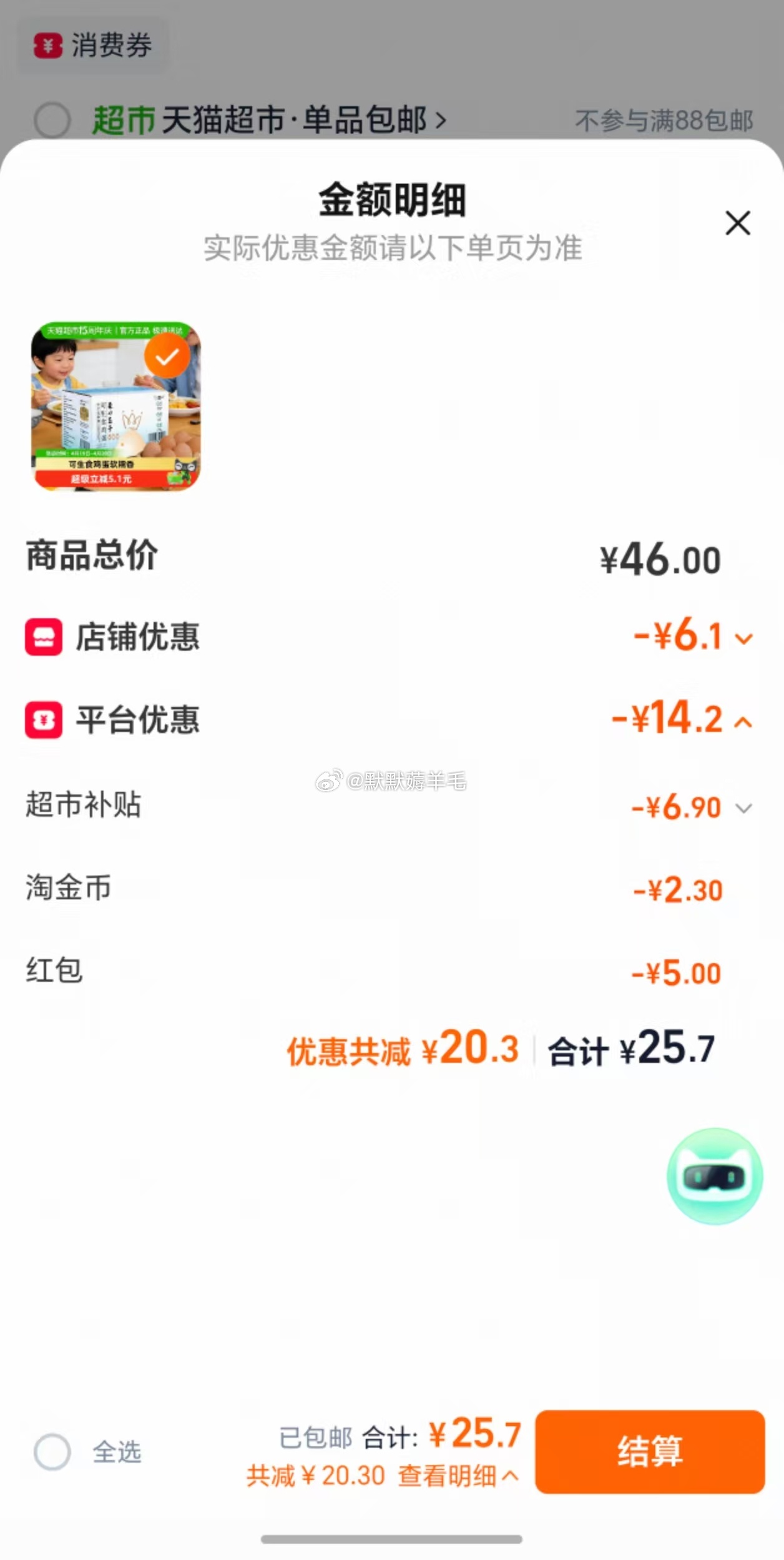The image size is (784, 1560).
Task: Tap 查看明细 to collapse details
Action: pyautogui.click(x=458, y=1476)
